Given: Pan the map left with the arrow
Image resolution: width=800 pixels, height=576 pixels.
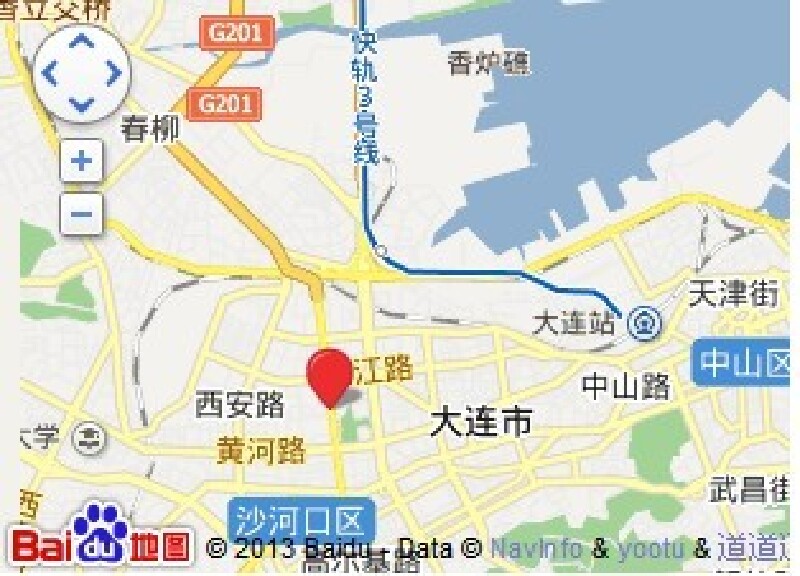Looking at the screenshot, I should (50, 73).
